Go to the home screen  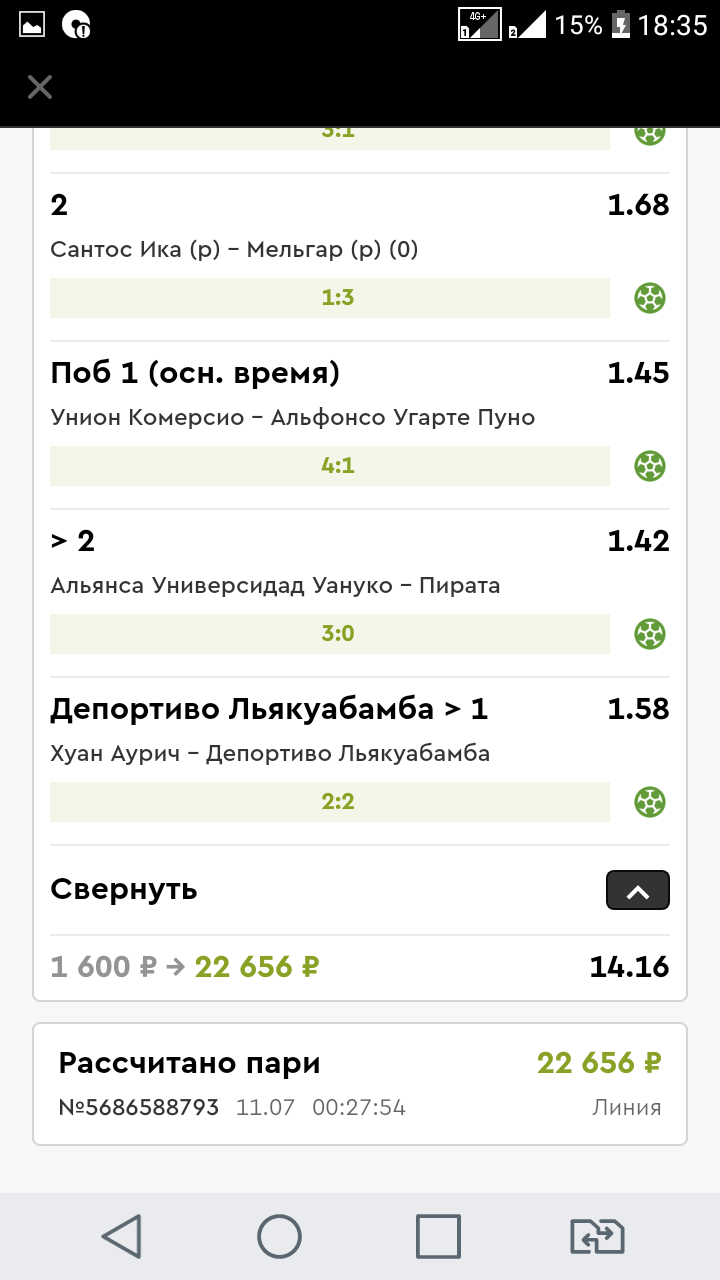tap(279, 1236)
